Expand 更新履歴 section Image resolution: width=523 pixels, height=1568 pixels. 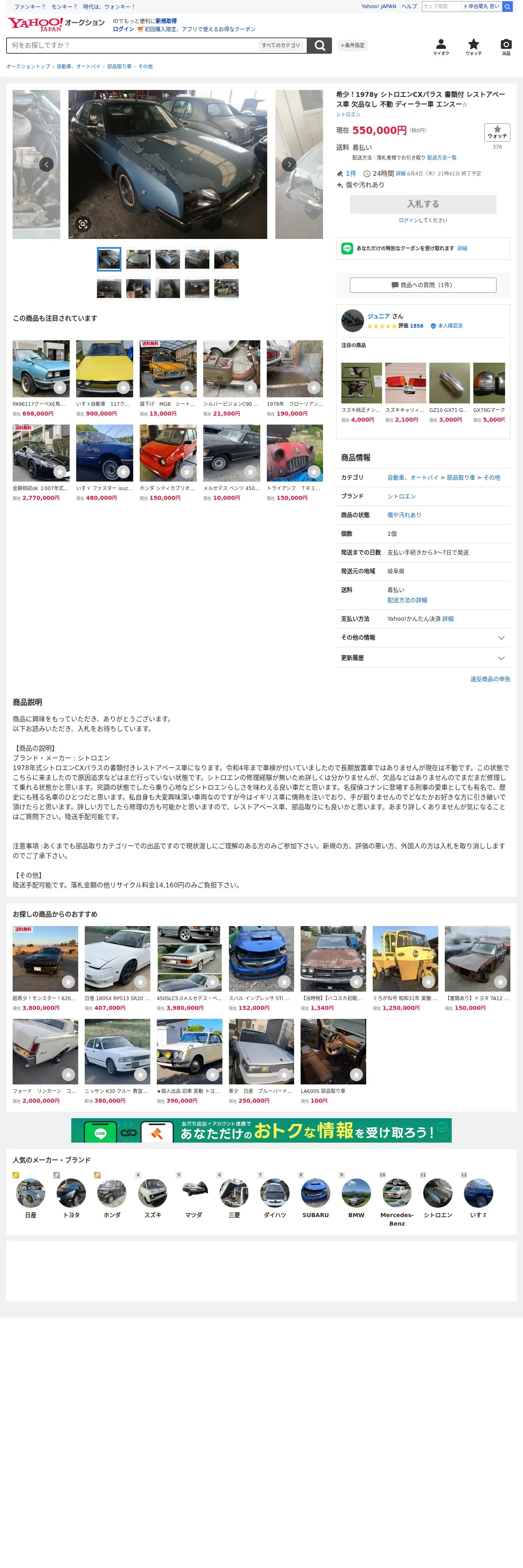pyautogui.click(x=422, y=658)
